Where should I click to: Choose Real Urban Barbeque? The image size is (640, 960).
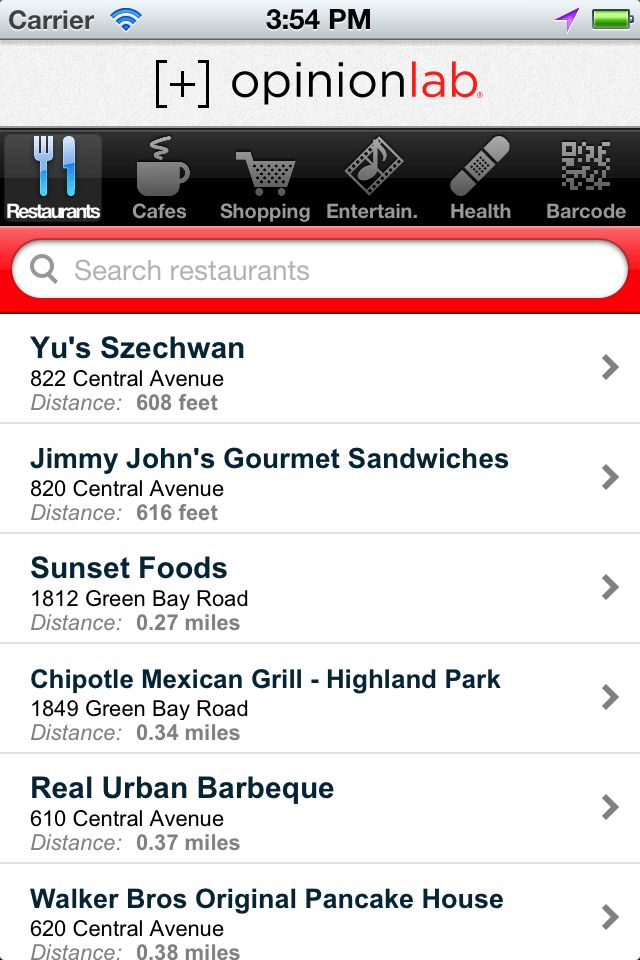320,809
